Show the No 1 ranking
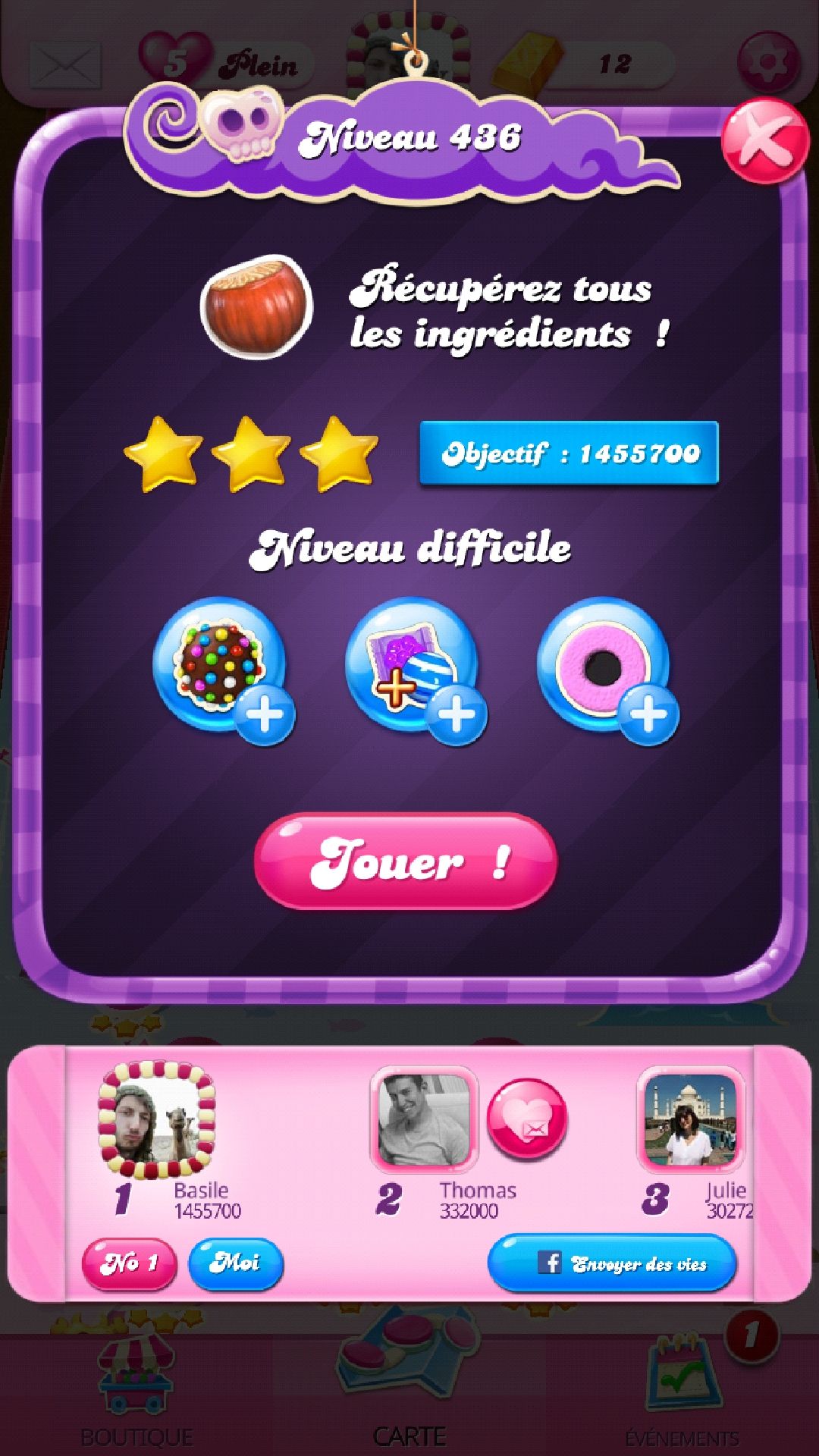This screenshot has width=819, height=1456. (129, 1263)
